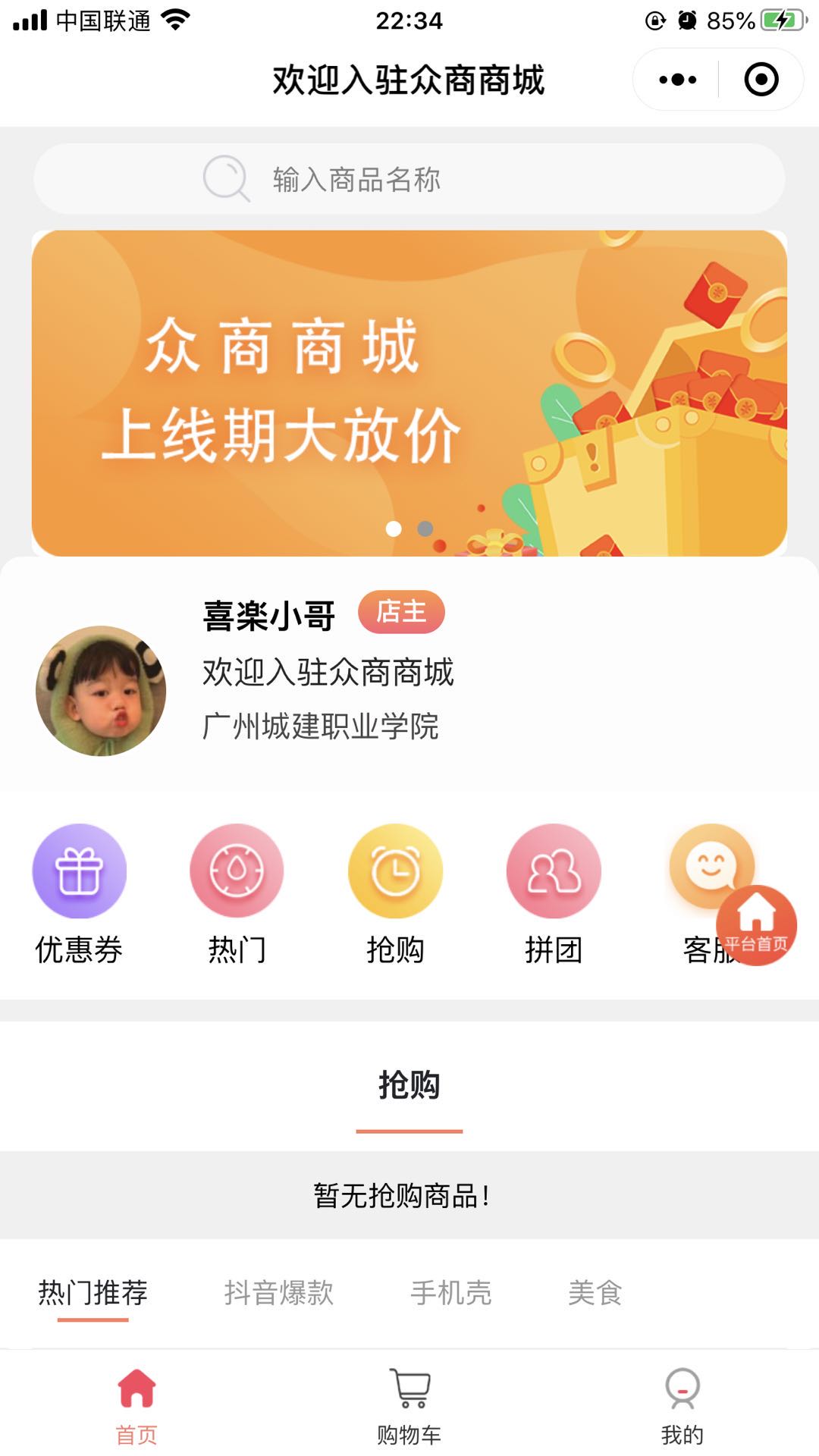Open the 抢购 flash sale shortcut
The height and width of the screenshot is (1456, 819).
pos(395,894)
